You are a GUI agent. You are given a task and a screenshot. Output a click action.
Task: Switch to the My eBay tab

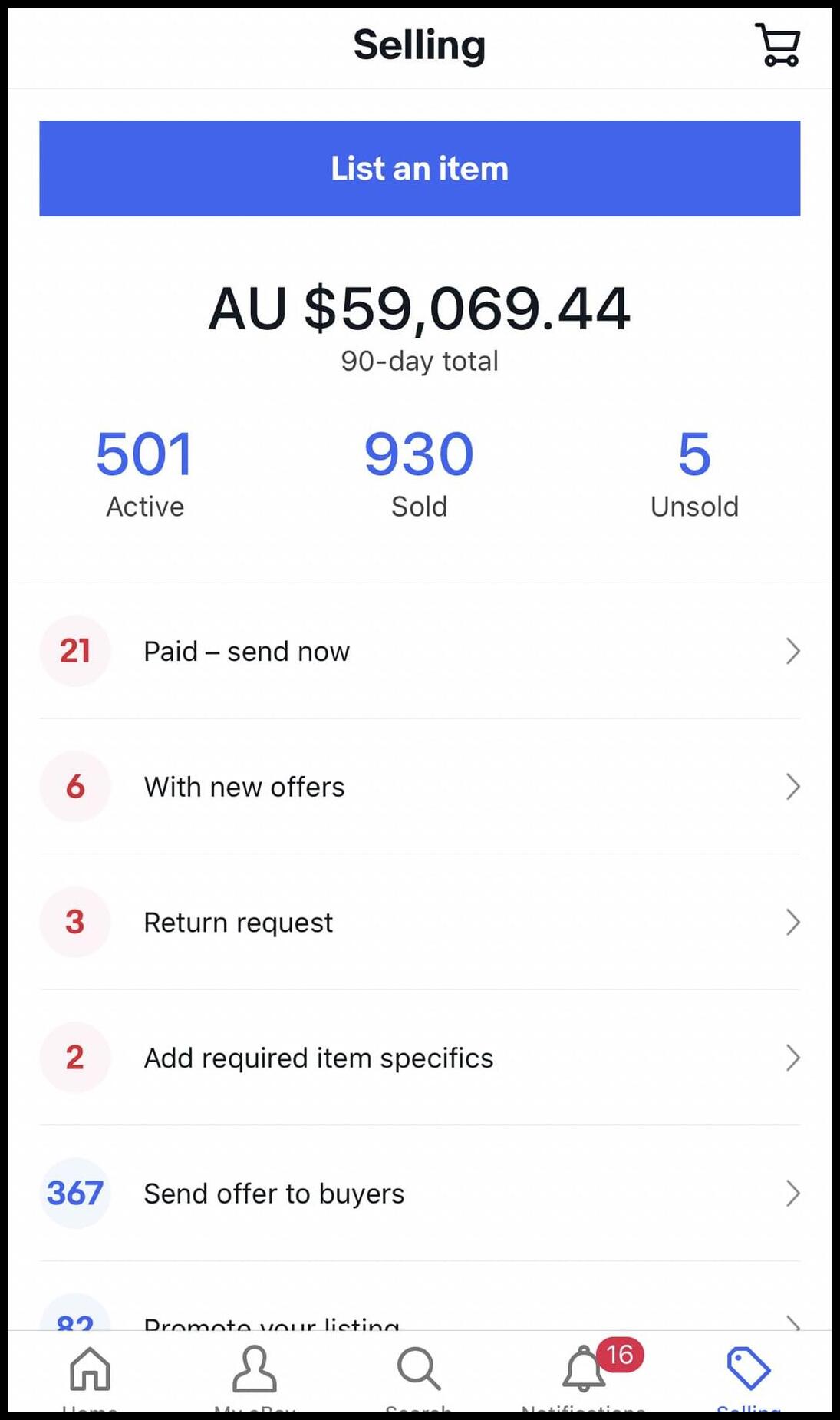coord(255,1374)
